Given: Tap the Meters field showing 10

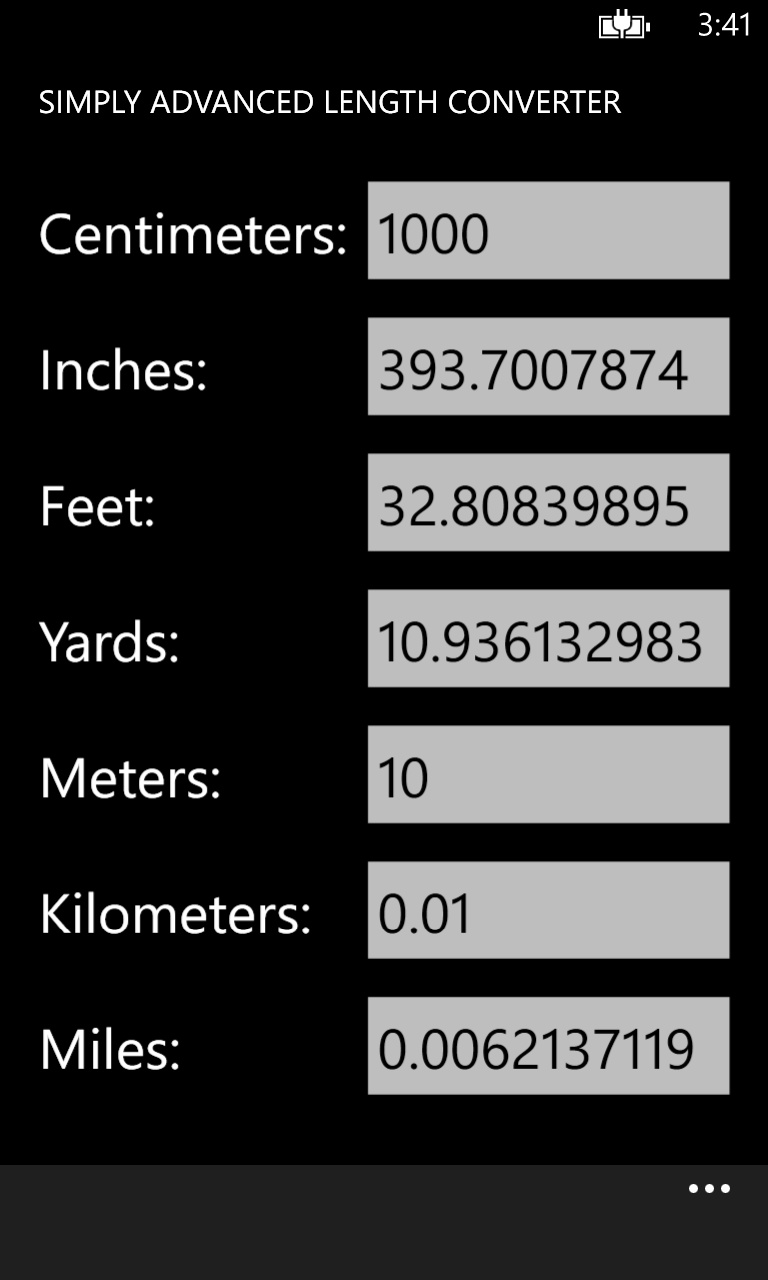Looking at the screenshot, I should click(x=548, y=774).
